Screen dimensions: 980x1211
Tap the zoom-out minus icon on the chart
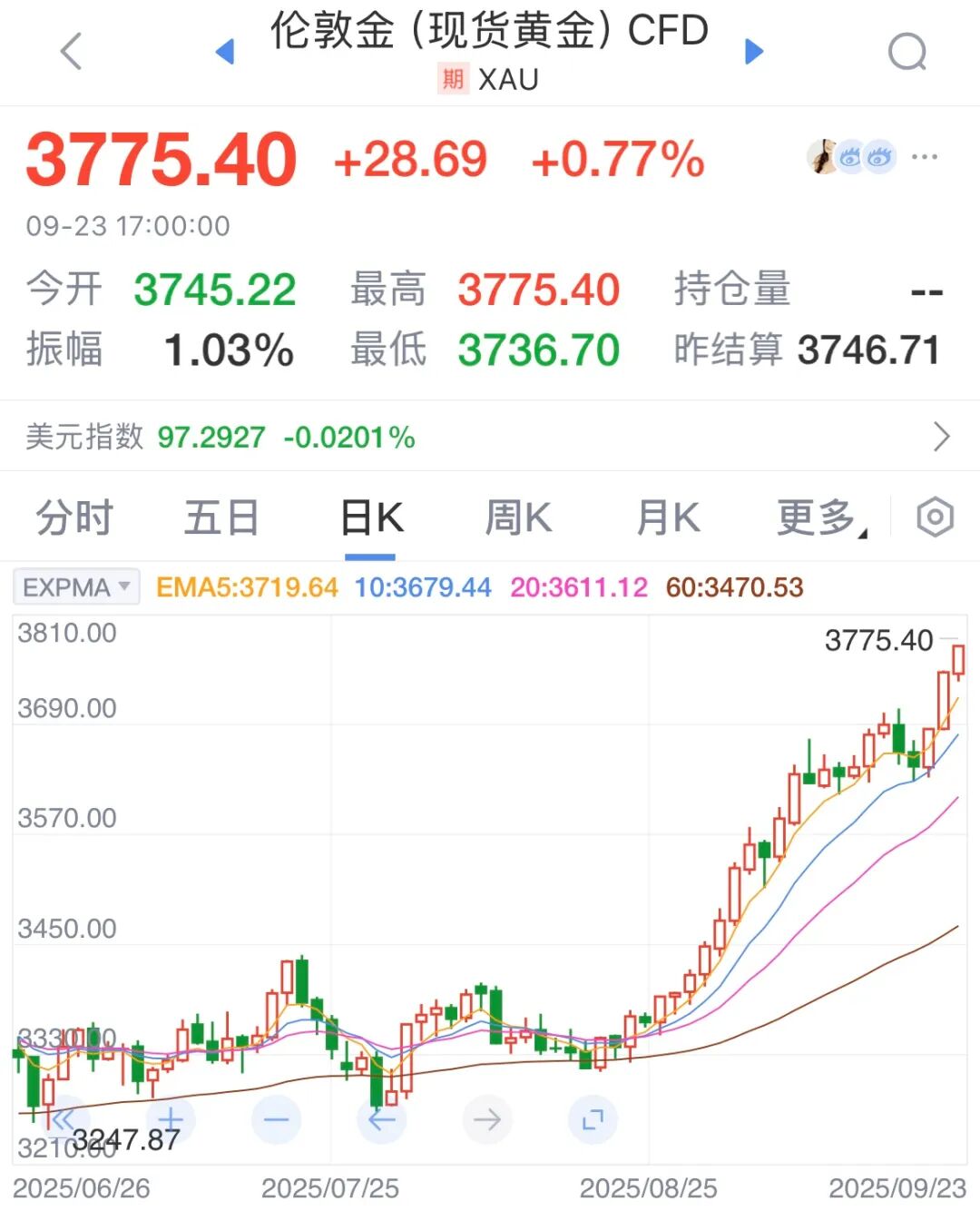coord(278,1119)
